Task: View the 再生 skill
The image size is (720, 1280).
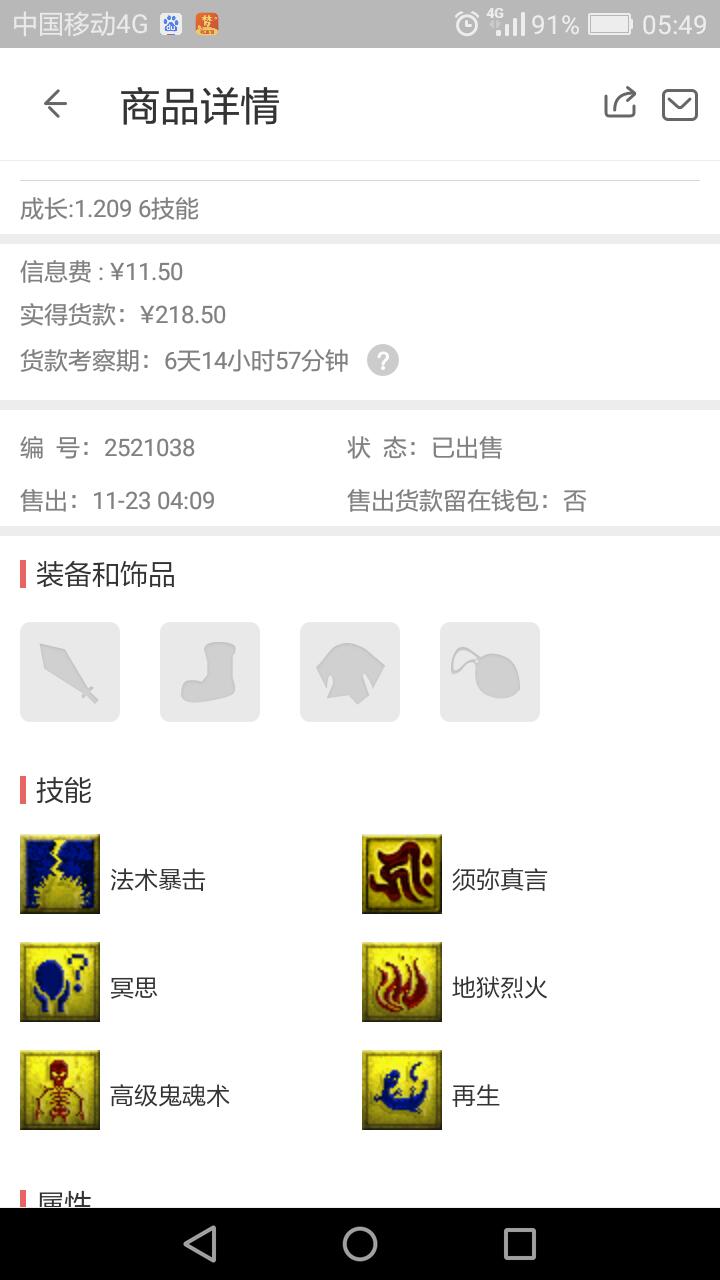Action: click(x=402, y=1090)
